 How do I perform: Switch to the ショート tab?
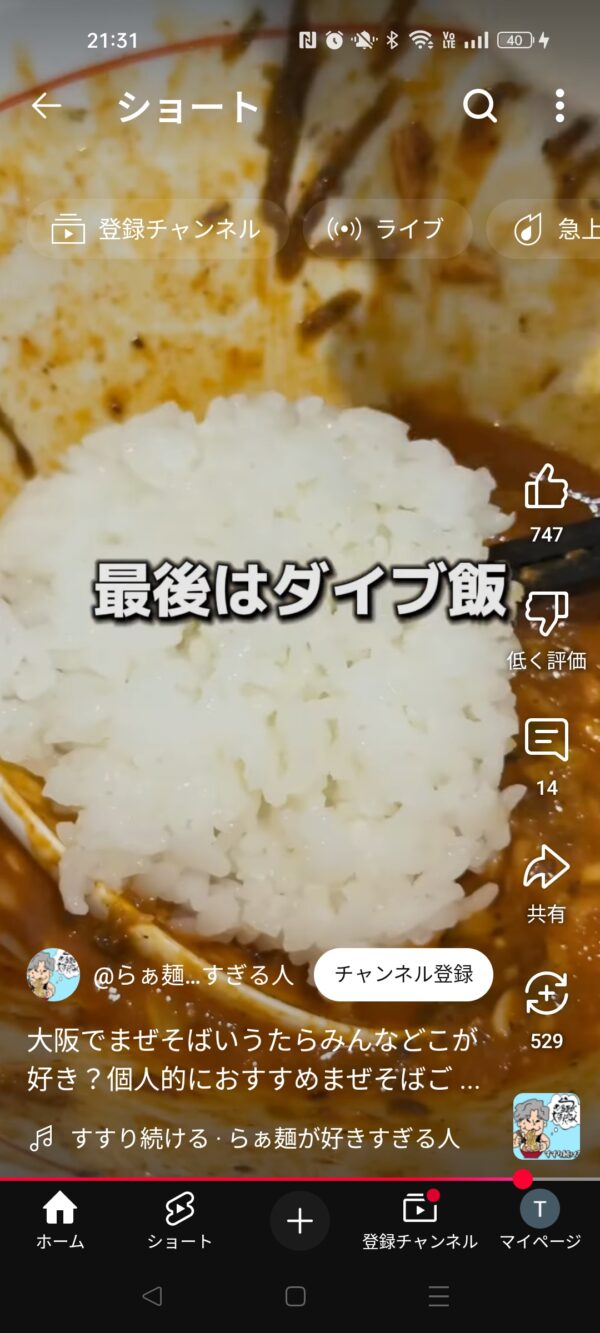point(180,1220)
